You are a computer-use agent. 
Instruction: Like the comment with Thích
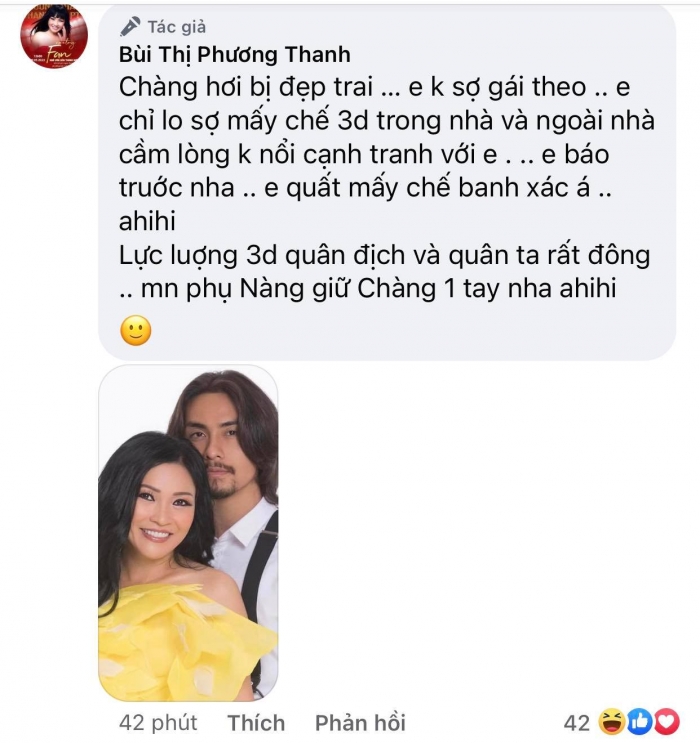tap(255, 722)
